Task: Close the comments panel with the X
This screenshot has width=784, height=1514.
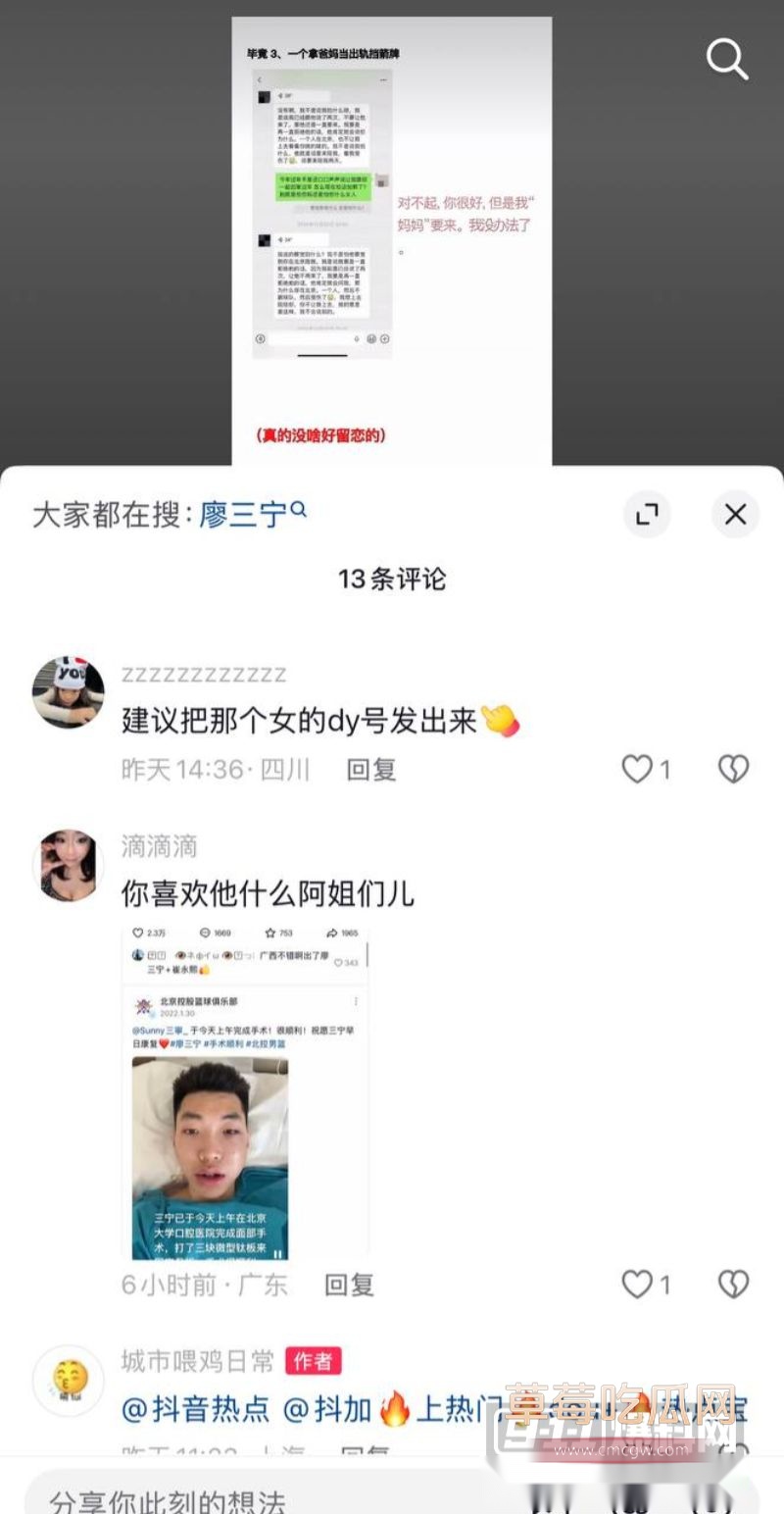Action: click(735, 514)
